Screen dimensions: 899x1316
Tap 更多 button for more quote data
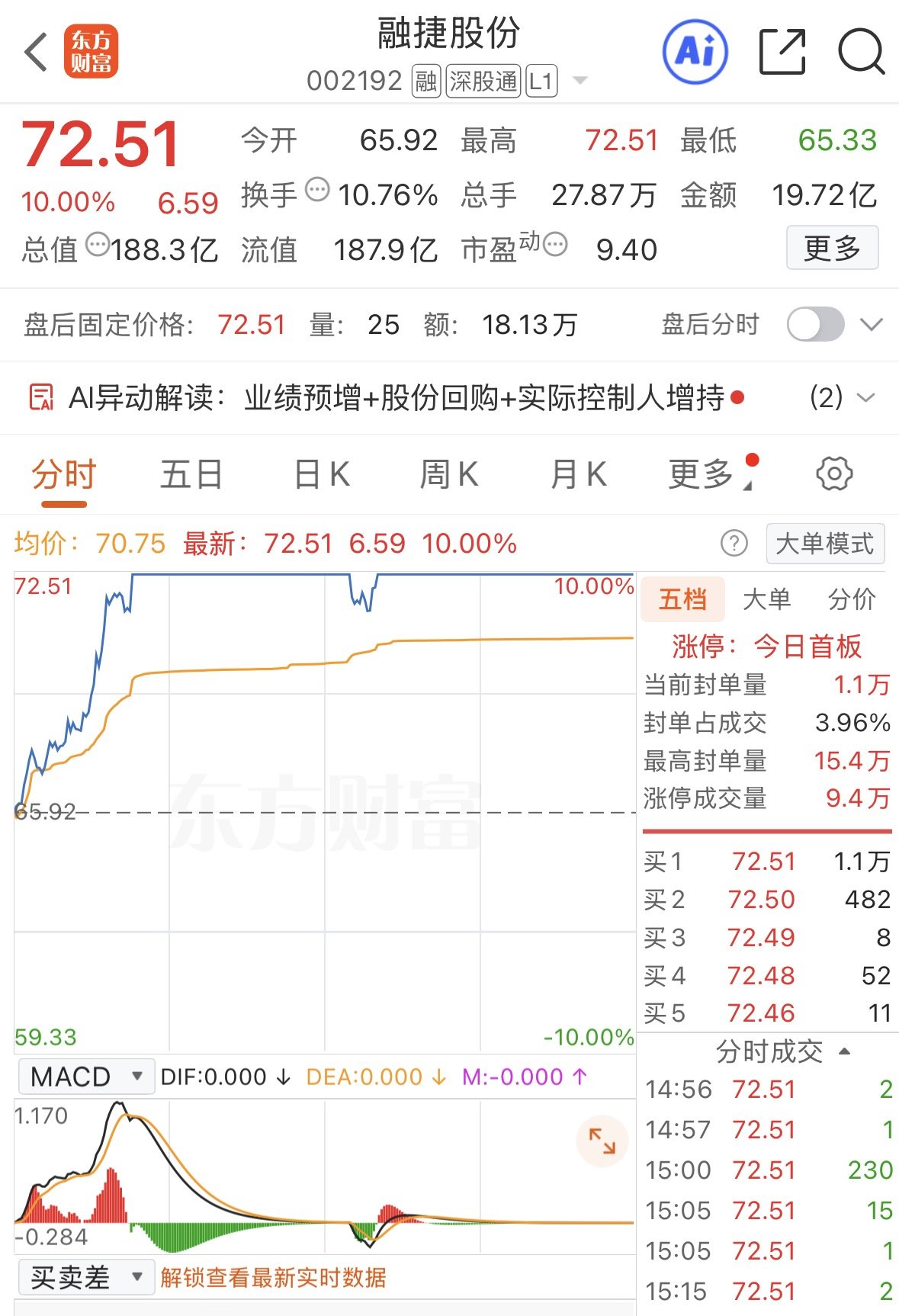832,248
